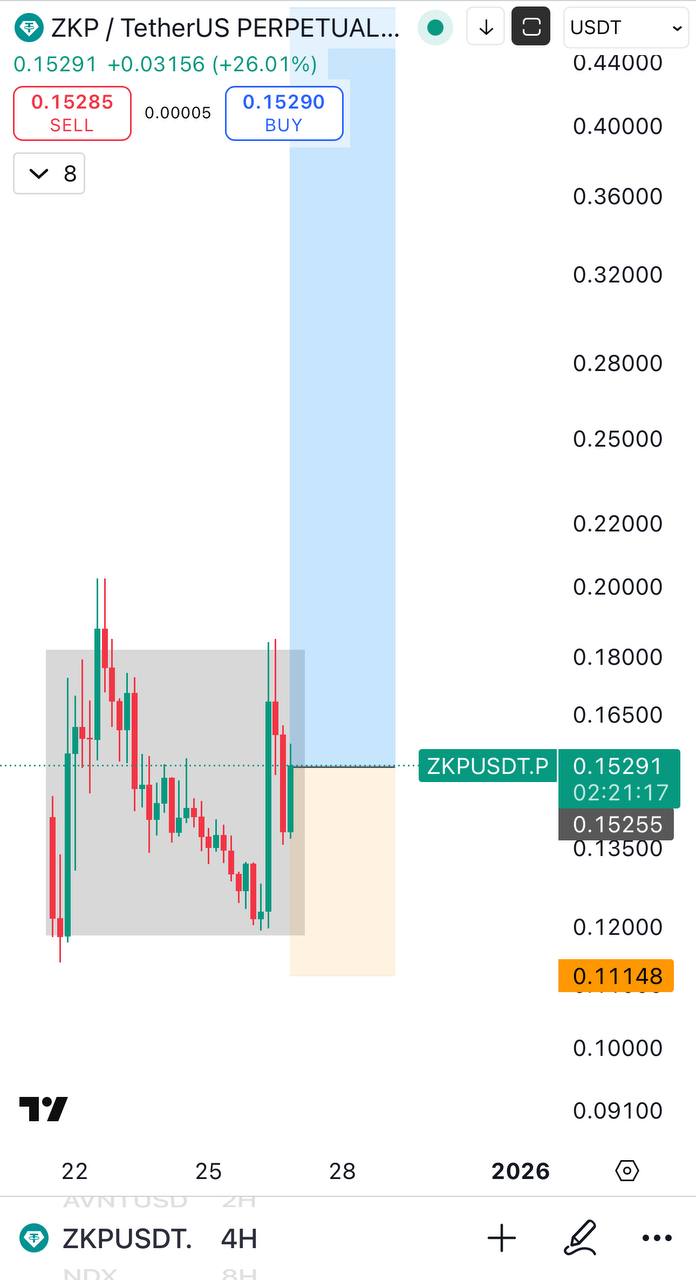
Task: Change the 4H timeframe interval
Action: 239,1239
